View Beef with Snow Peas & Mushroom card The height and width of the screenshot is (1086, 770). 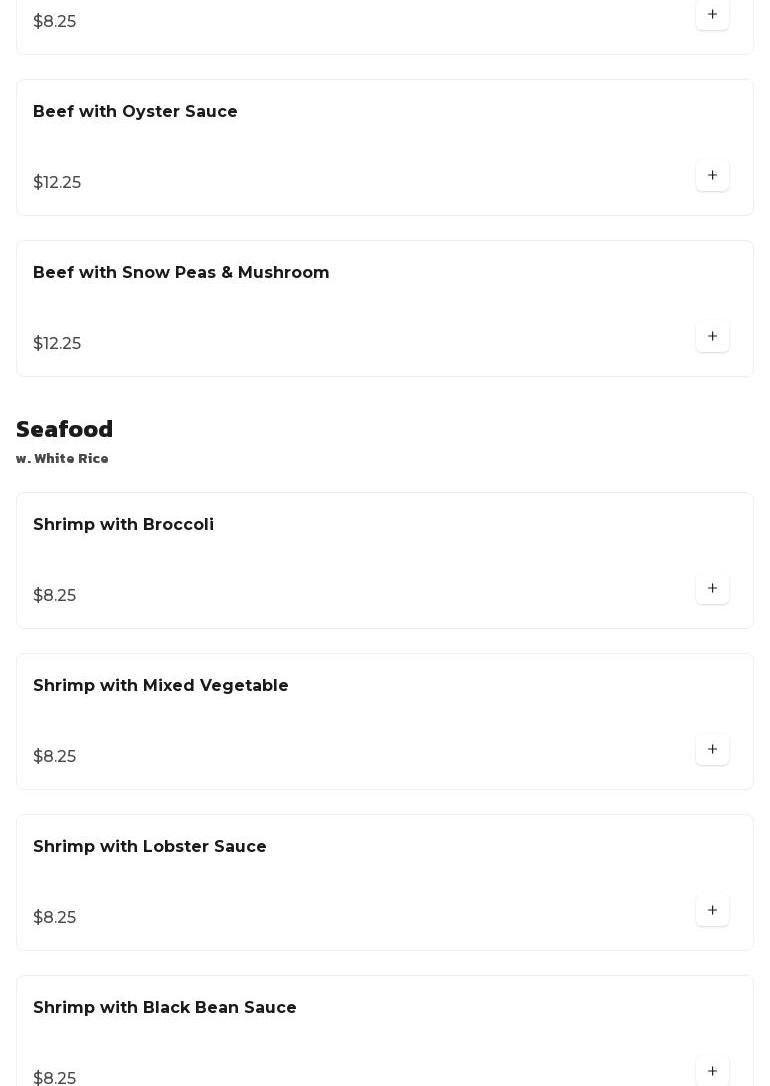tap(181, 273)
